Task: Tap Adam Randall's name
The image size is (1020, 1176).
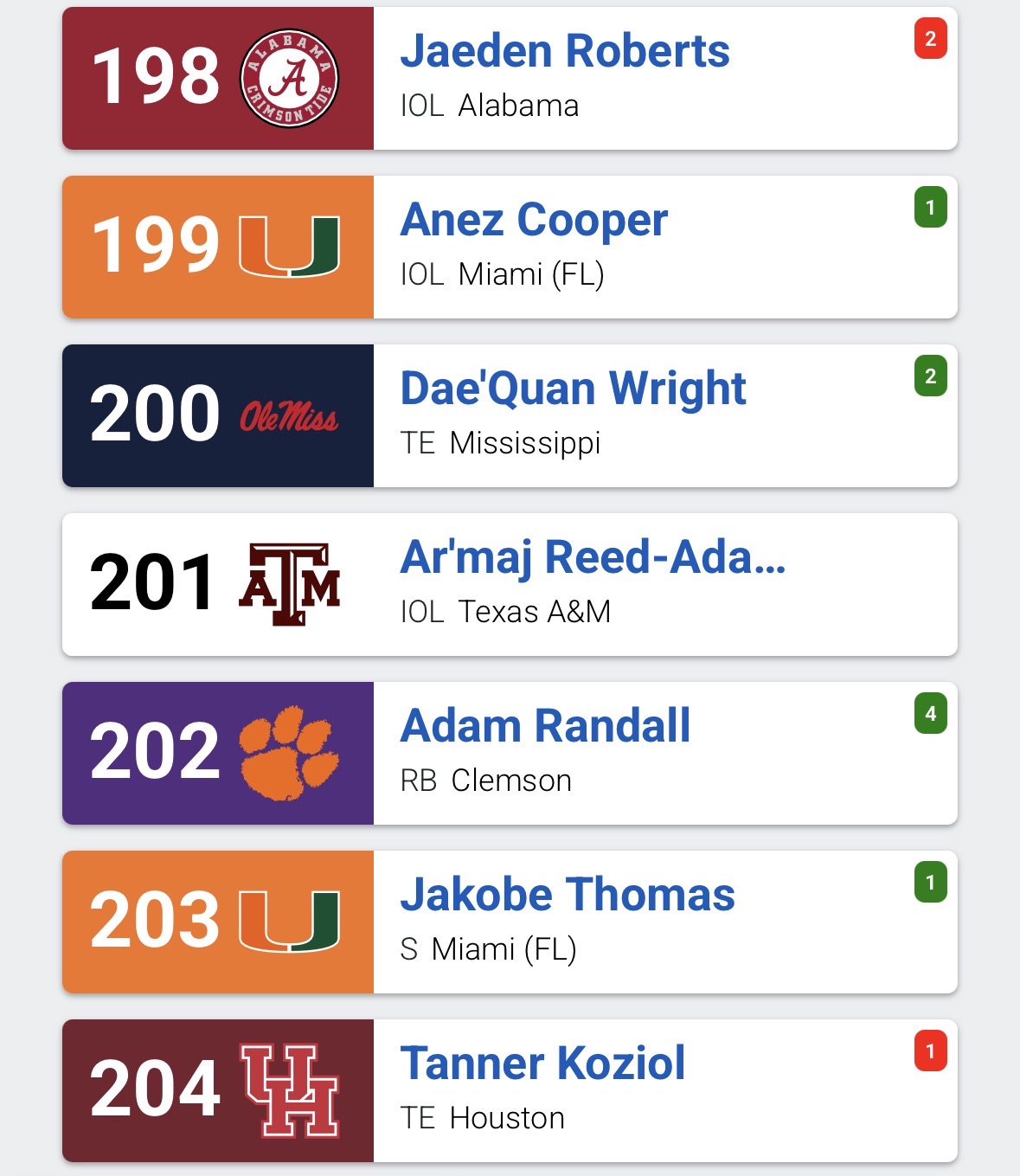Action: pos(545,726)
